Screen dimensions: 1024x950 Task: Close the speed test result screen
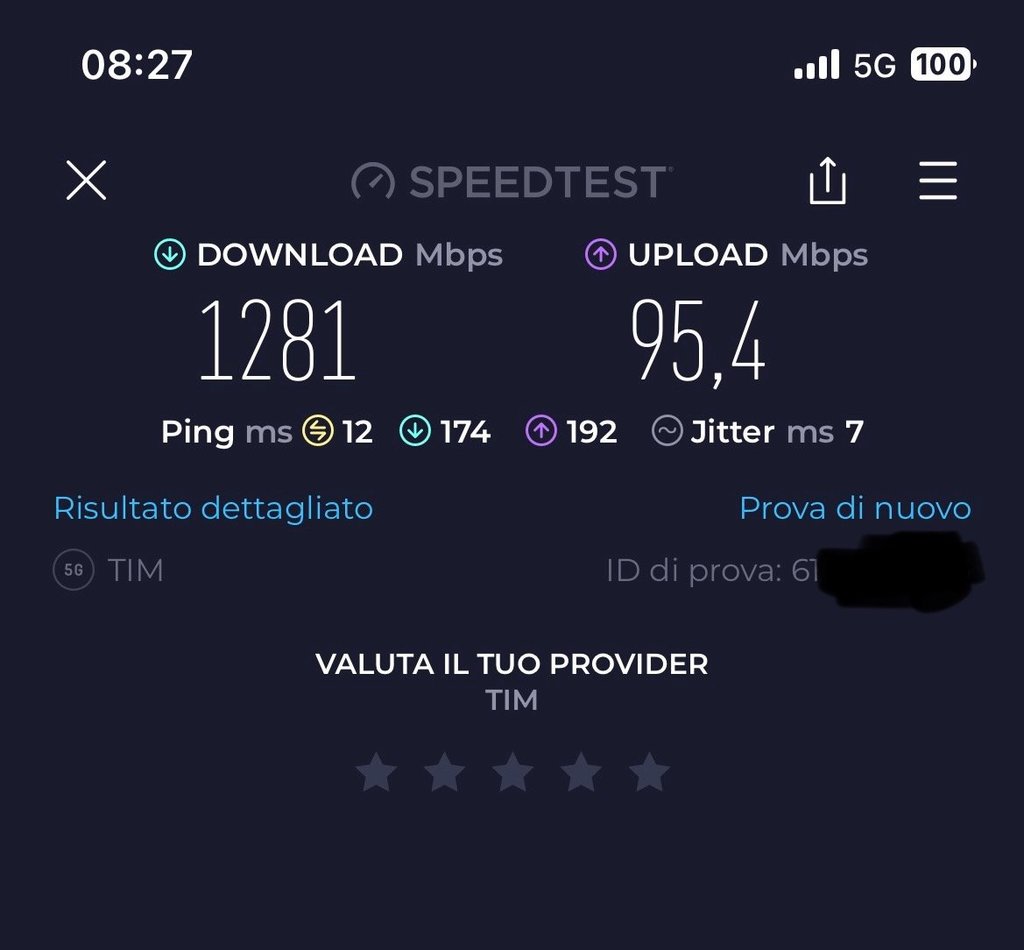click(86, 181)
